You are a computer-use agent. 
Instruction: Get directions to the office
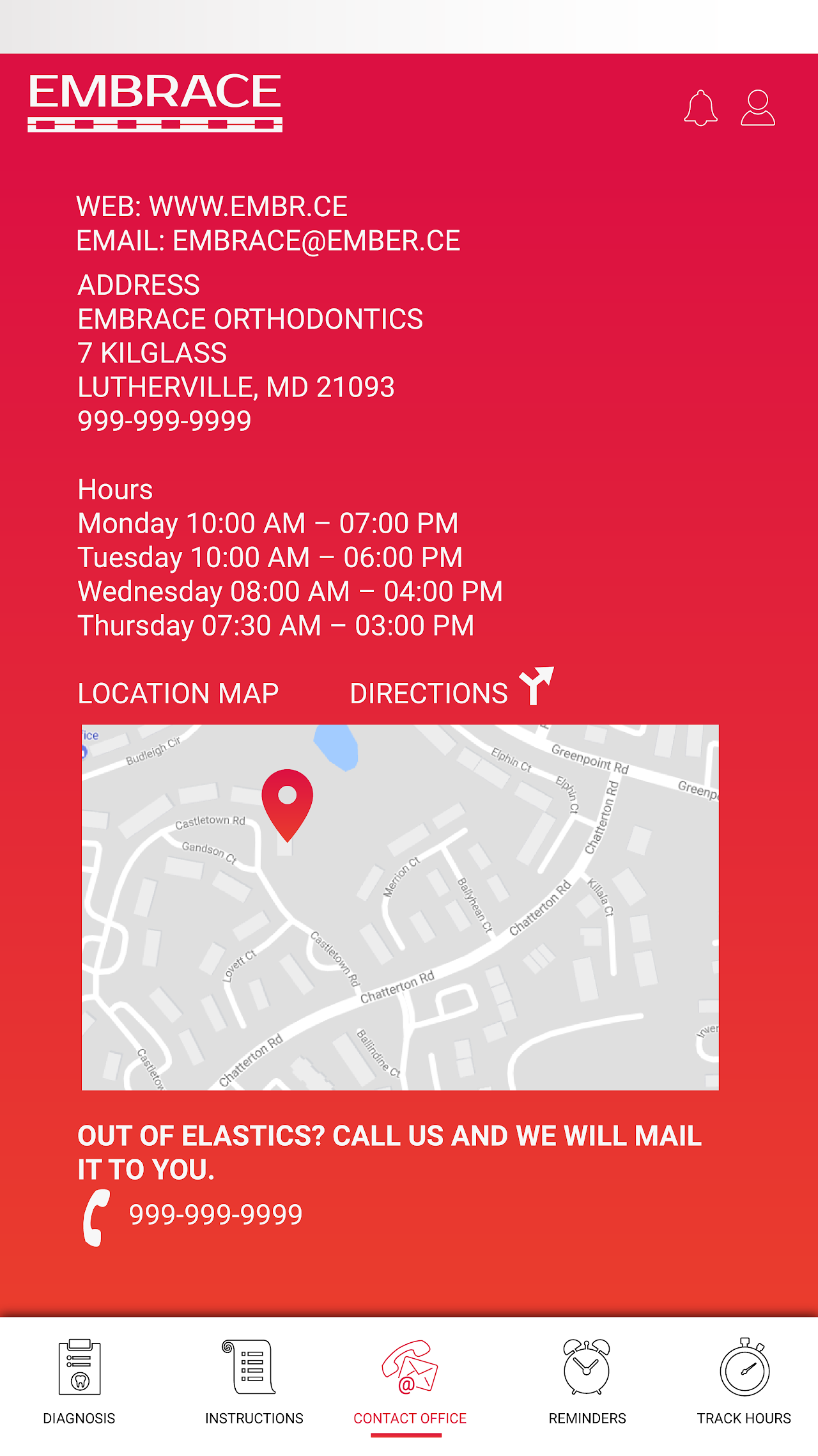pos(451,692)
